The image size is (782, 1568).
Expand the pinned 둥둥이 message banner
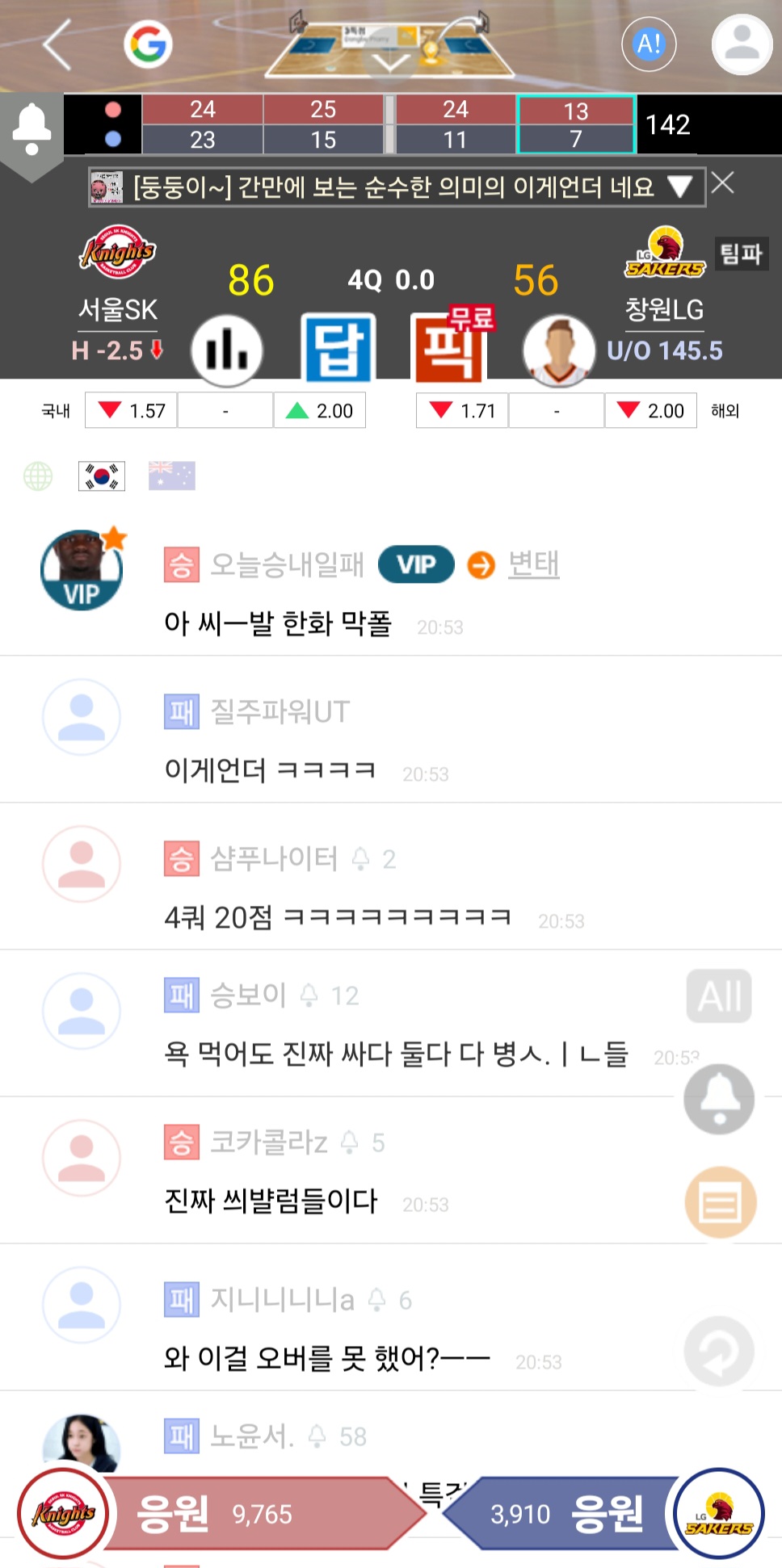pos(680,187)
